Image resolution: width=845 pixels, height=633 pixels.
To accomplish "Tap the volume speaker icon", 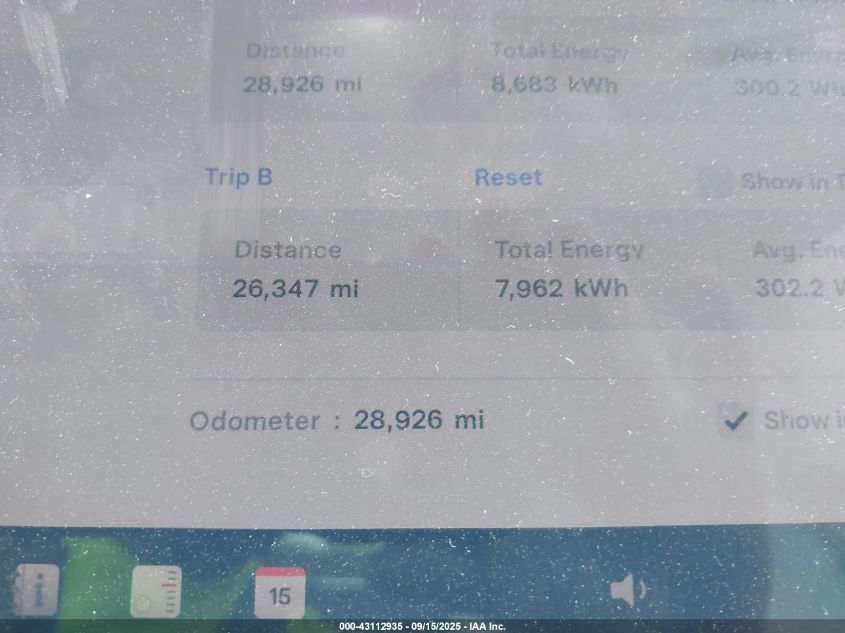I will tap(628, 591).
